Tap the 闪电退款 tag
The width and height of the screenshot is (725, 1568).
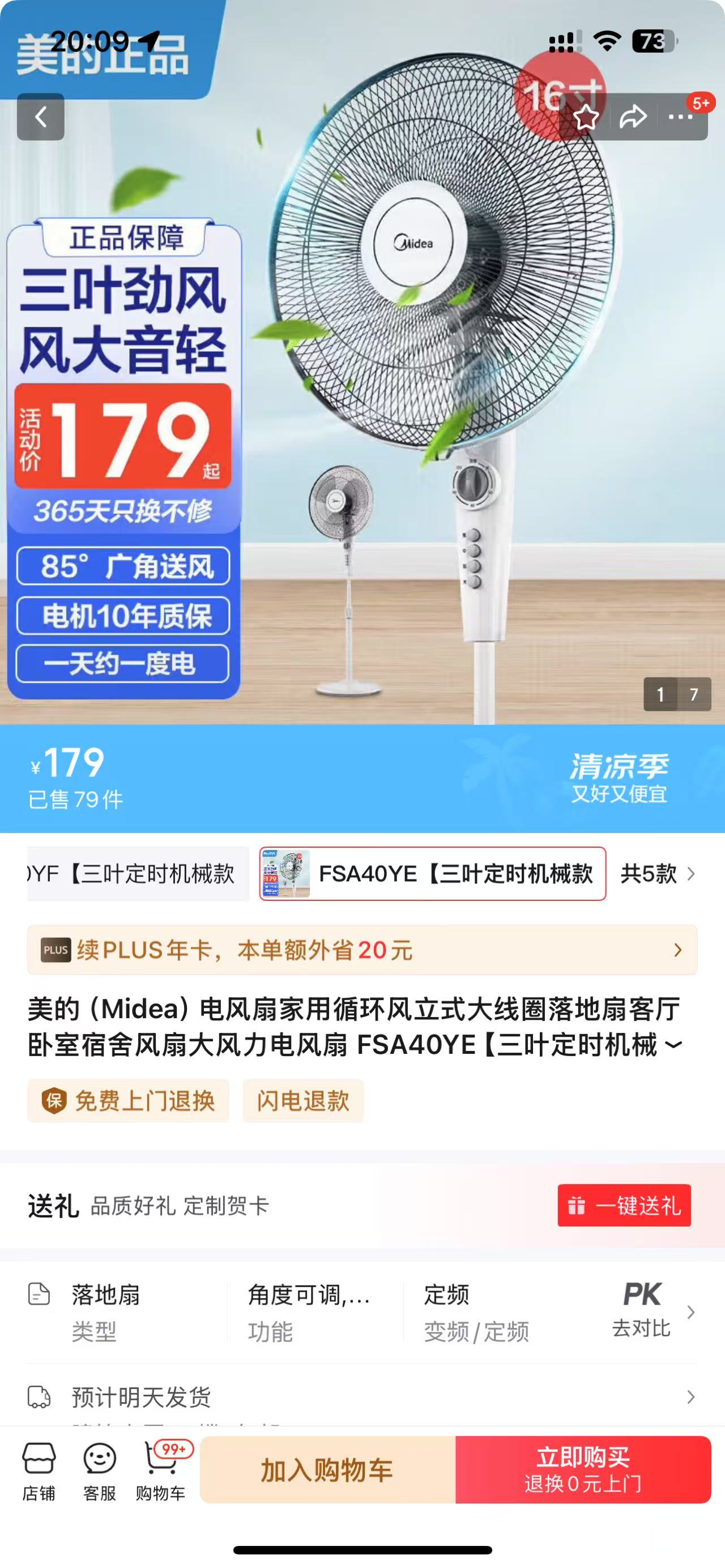click(302, 1100)
